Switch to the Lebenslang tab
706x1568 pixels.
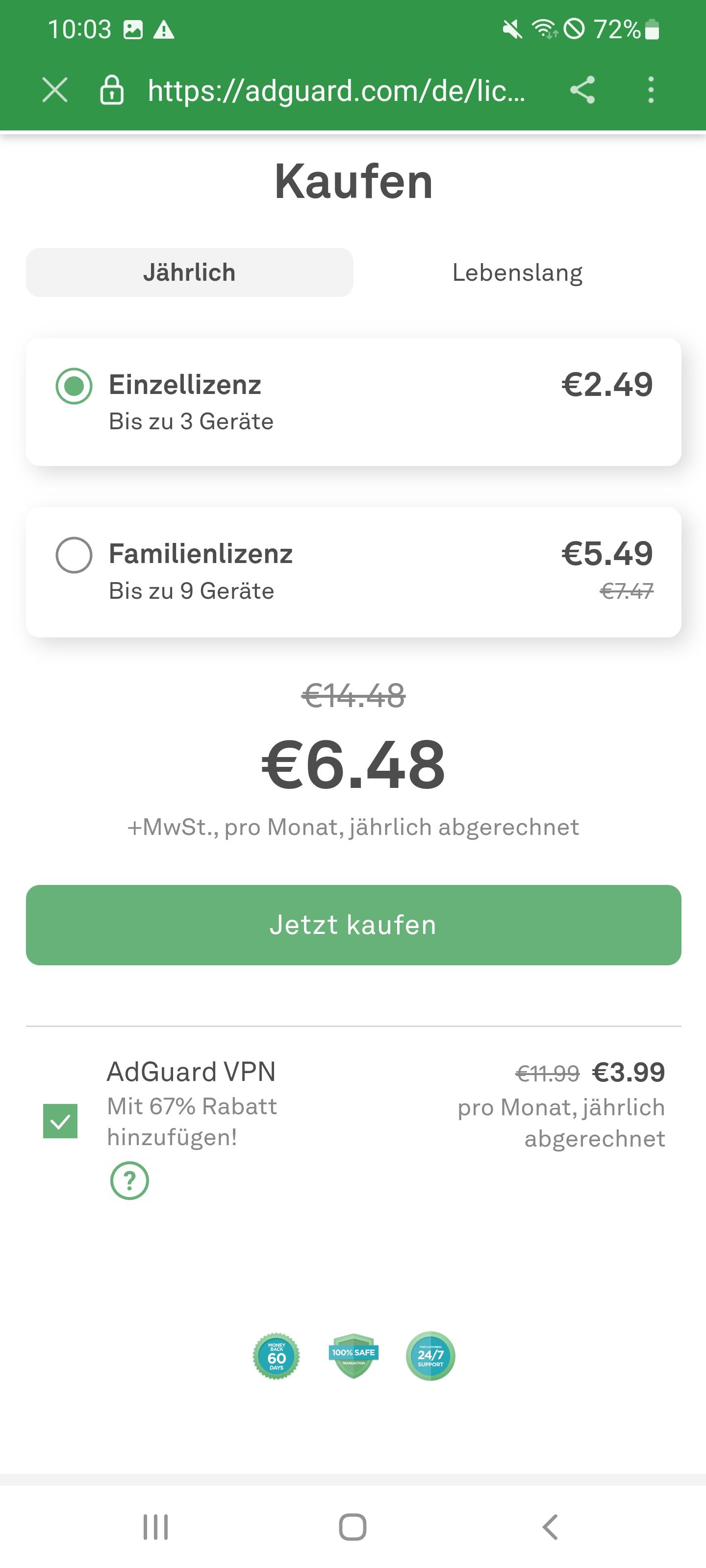coord(517,272)
